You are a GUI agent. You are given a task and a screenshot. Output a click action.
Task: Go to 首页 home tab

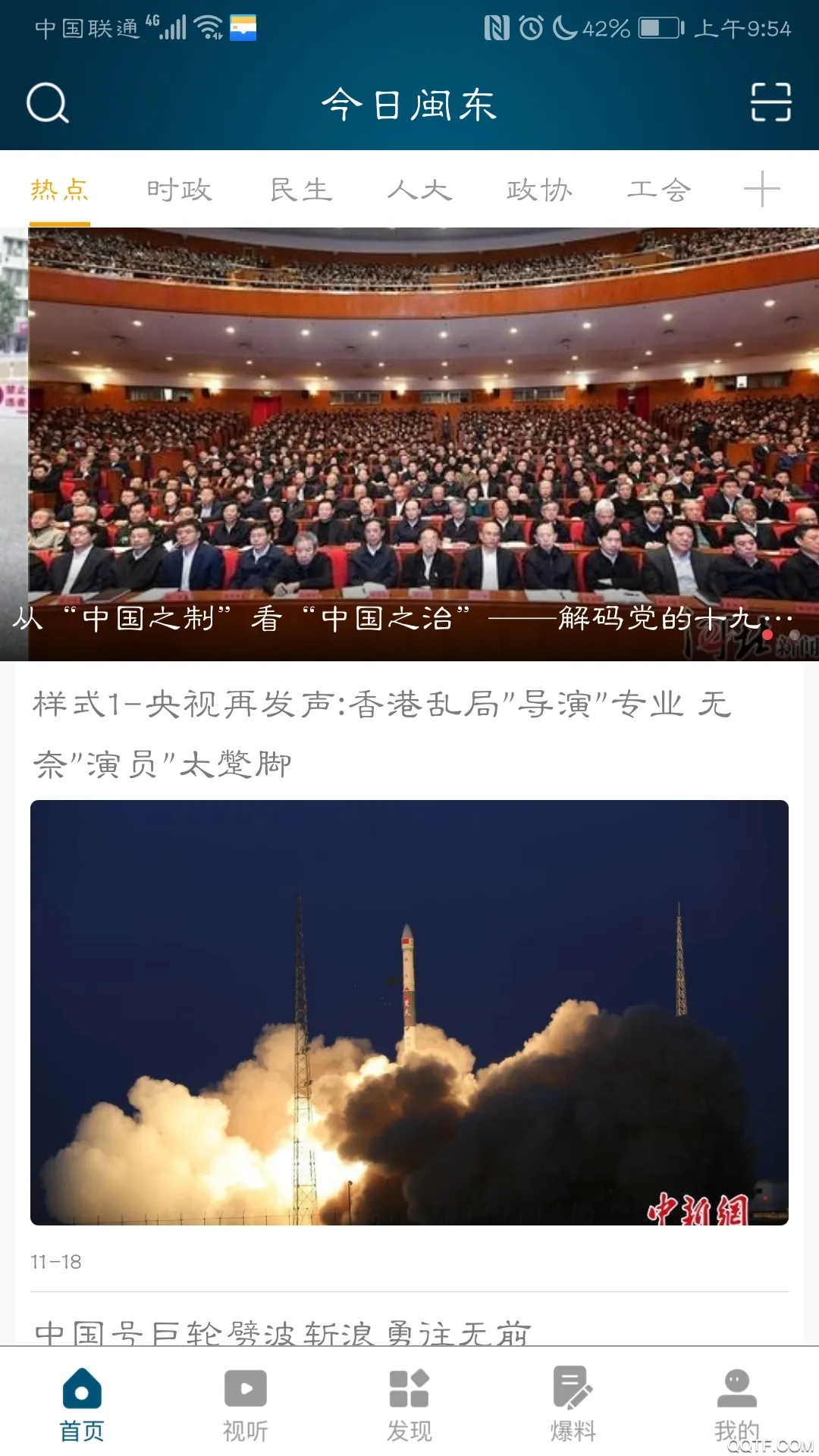click(x=82, y=1404)
